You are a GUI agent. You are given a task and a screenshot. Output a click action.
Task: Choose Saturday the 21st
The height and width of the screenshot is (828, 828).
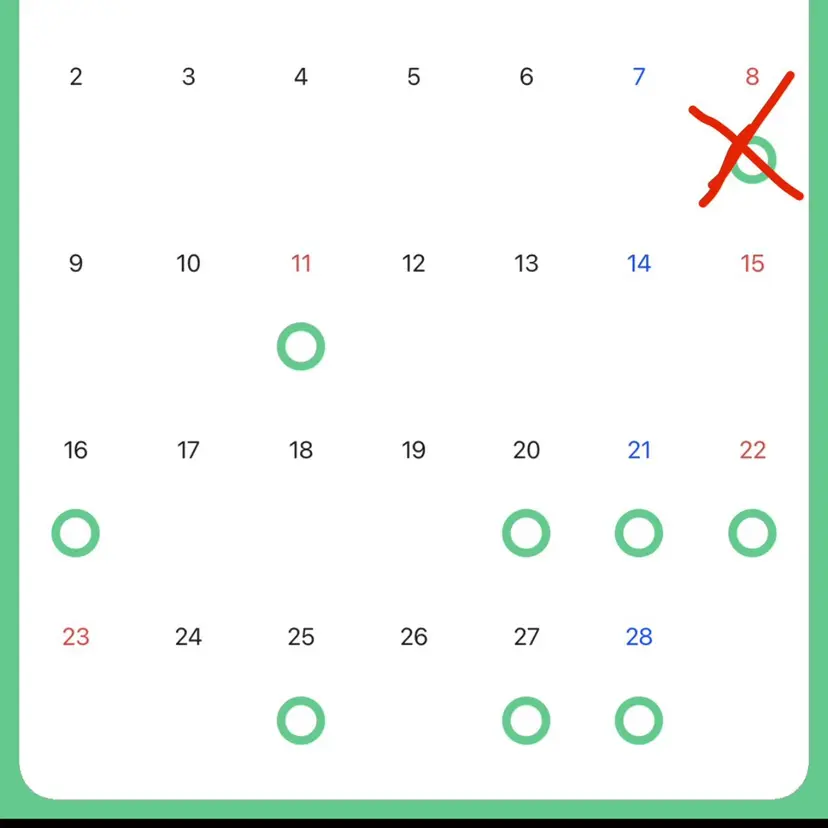[639, 451]
